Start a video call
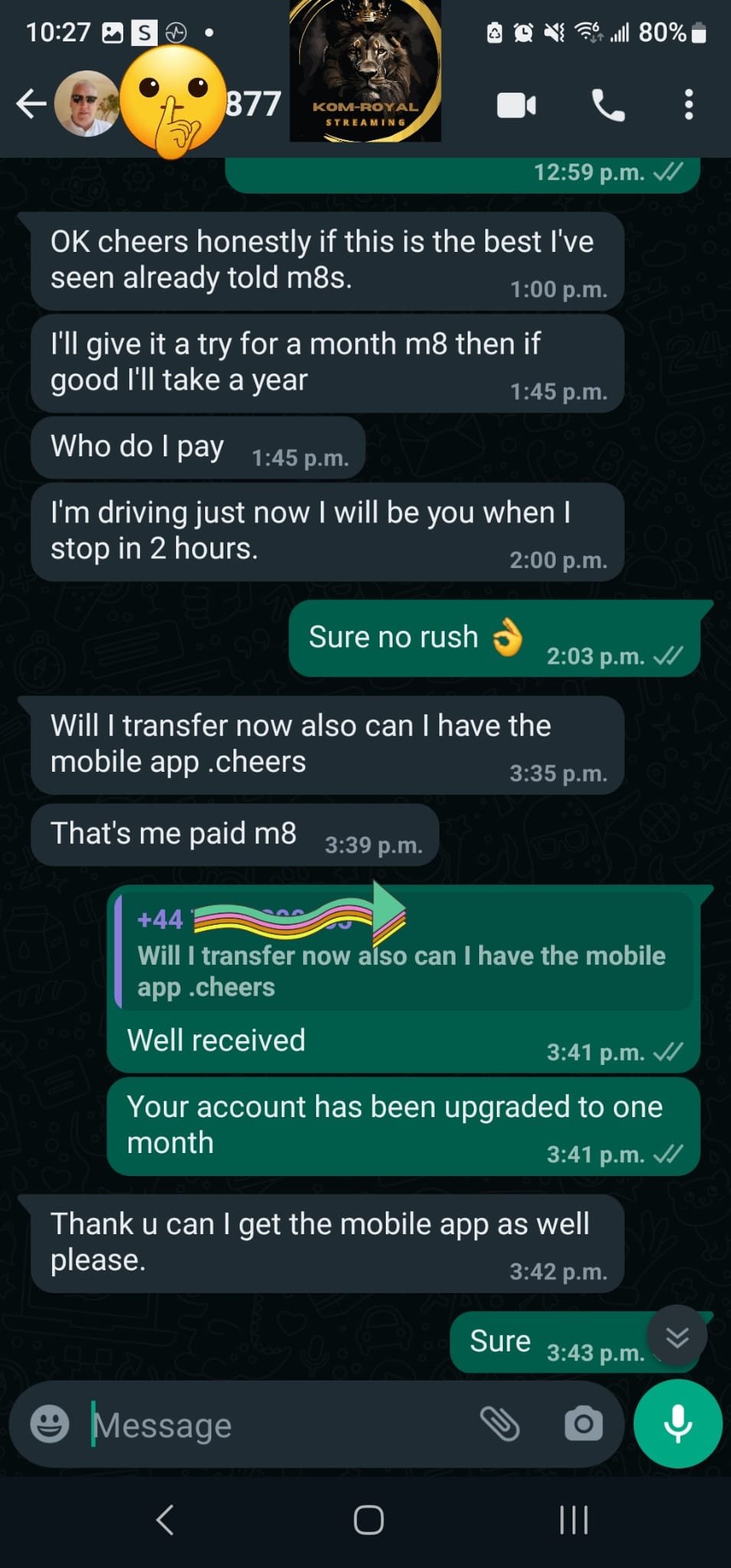Viewport: 731px width, 1568px height. (517, 105)
